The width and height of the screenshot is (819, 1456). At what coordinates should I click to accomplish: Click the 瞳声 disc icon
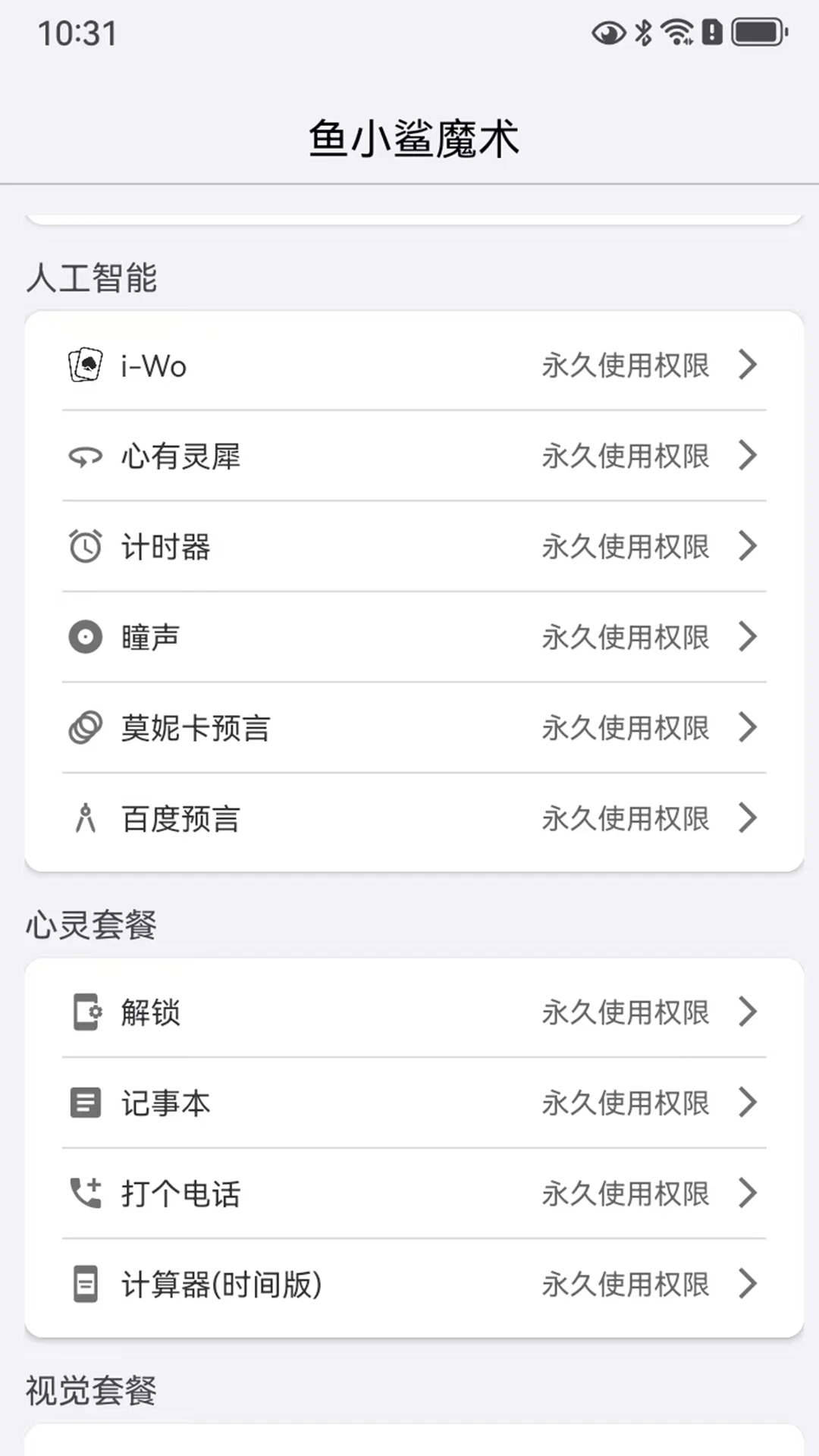85,637
